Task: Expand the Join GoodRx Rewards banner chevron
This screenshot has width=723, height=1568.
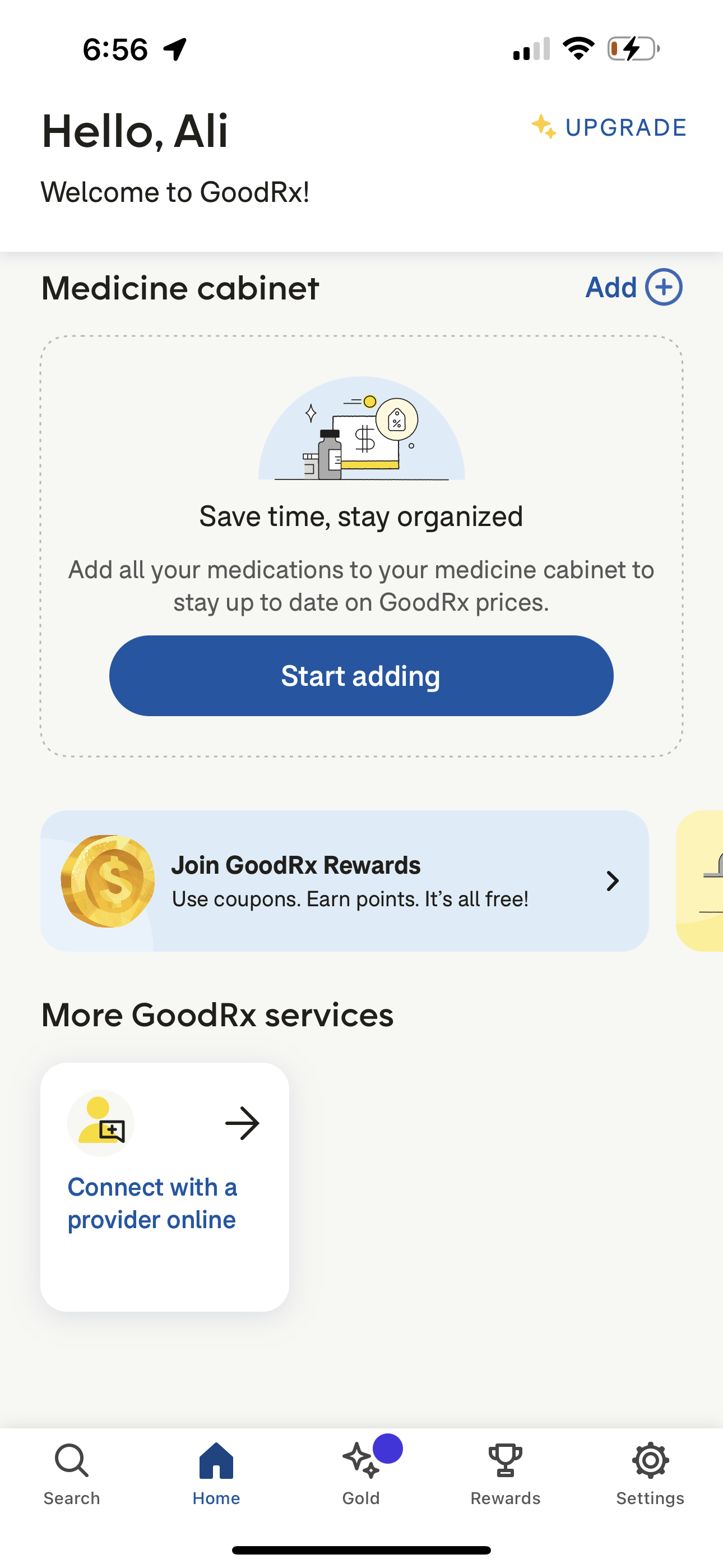Action: pyautogui.click(x=613, y=881)
